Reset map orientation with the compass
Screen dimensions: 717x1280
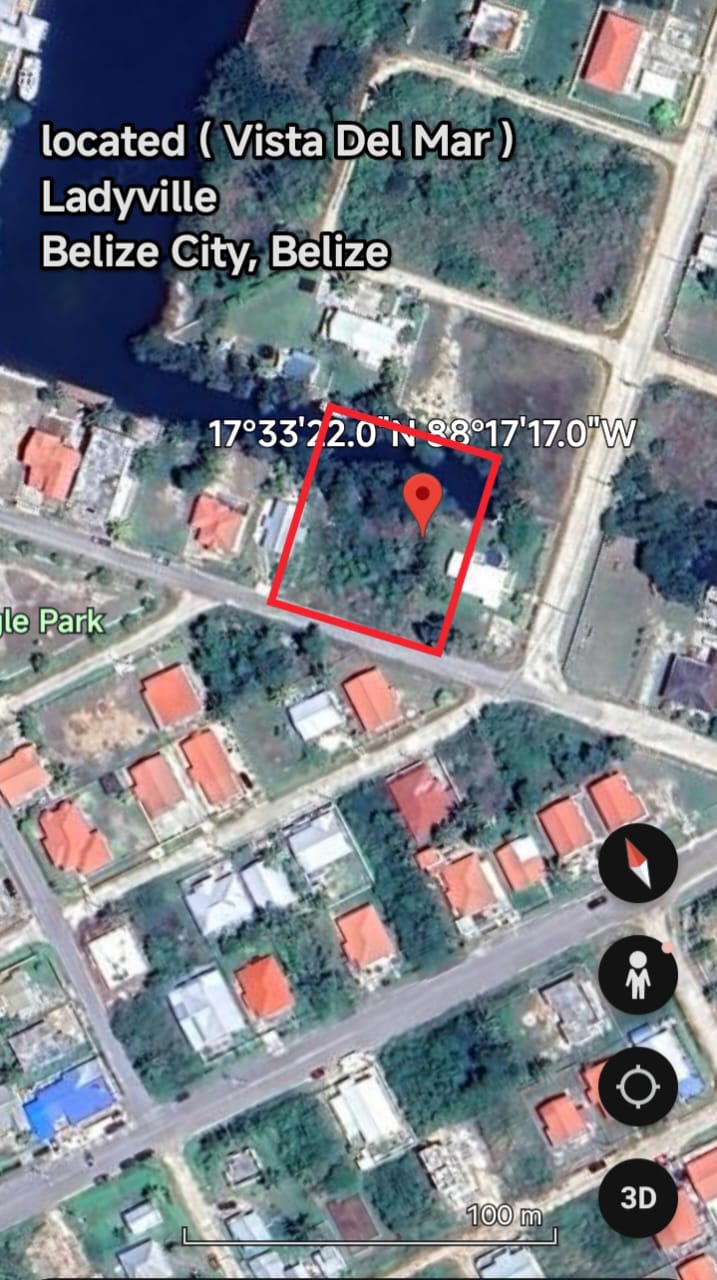click(638, 863)
